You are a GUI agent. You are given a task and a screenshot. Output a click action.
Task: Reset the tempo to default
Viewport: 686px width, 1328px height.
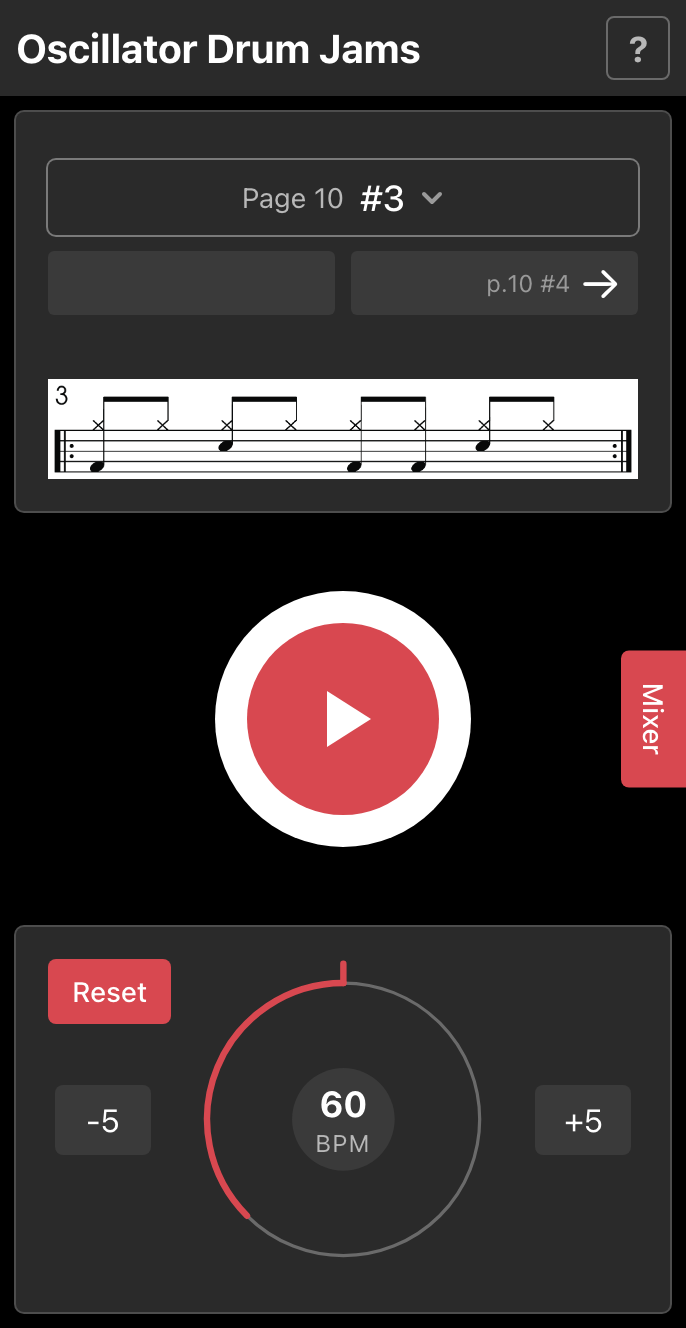[x=109, y=992]
